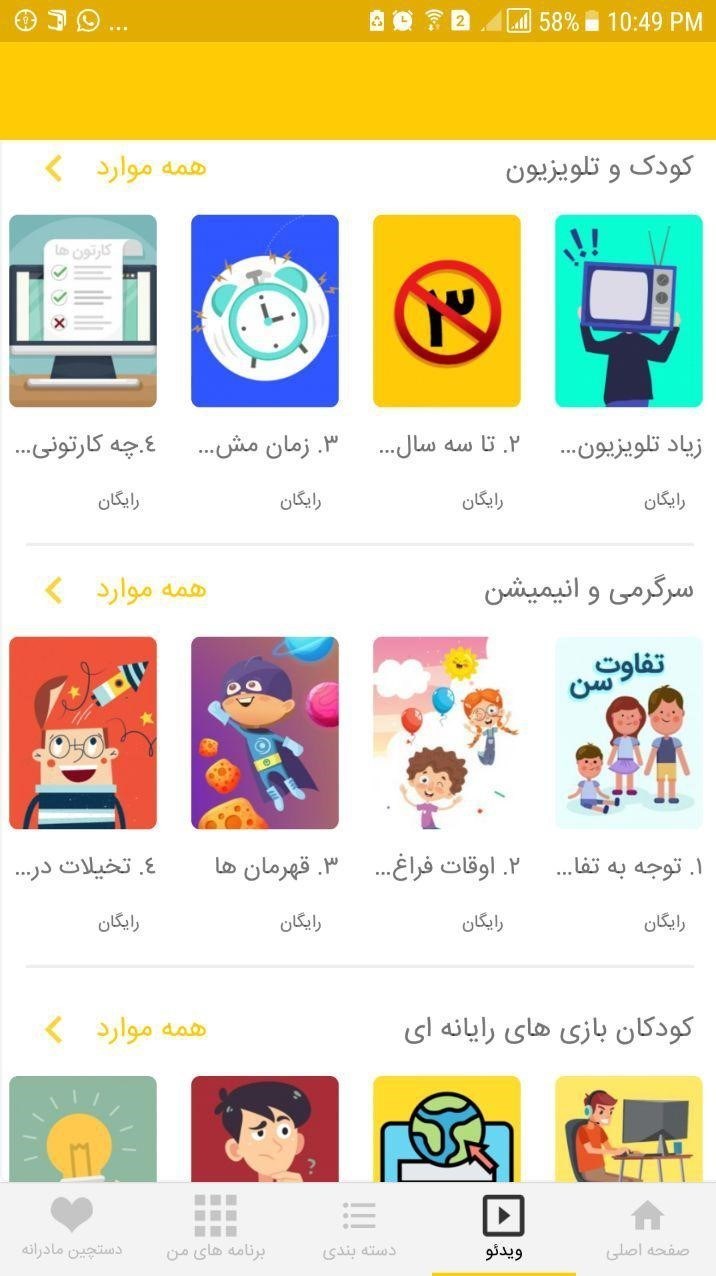Select the ویدئو tab
Screen dimensions: 716x1276
coord(503,1229)
